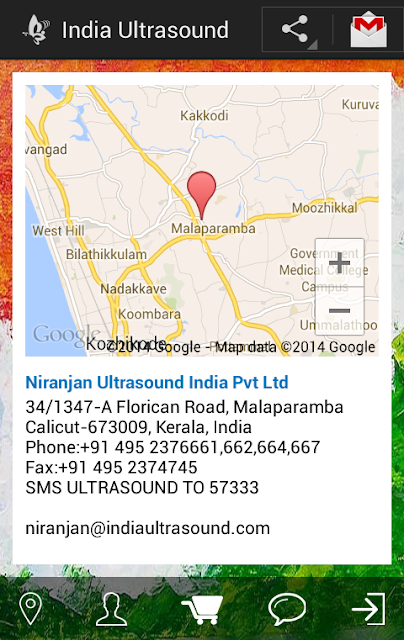Open the chat bubble tab
Screen dimensions: 404x640
click(x=287, y=609)
